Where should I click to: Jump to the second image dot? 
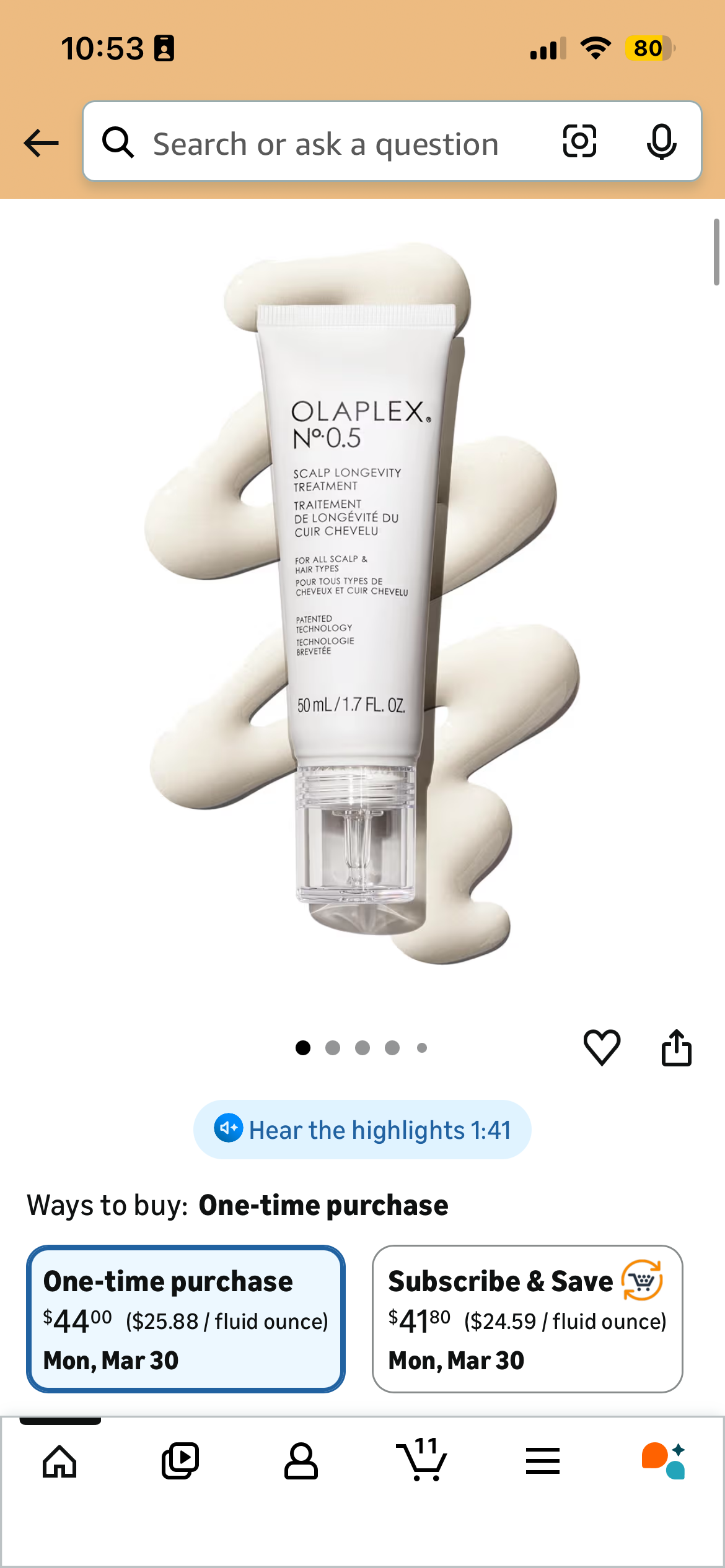pos(333,1048)
